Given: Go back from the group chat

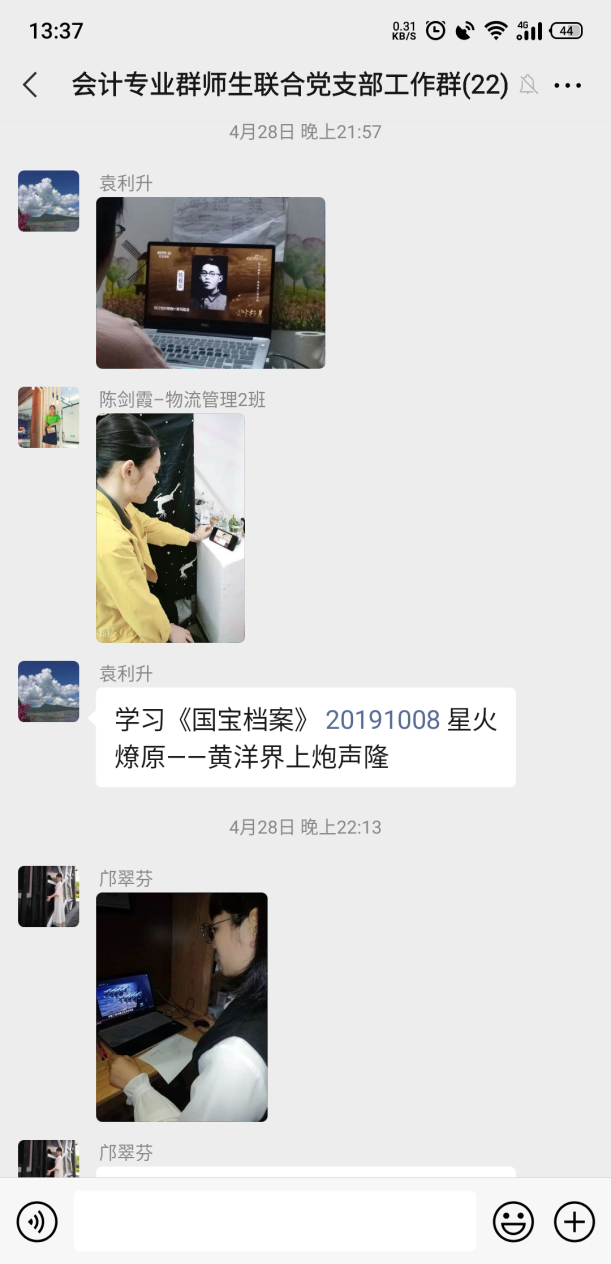Looking at the screenshot, I should (30, 85).
